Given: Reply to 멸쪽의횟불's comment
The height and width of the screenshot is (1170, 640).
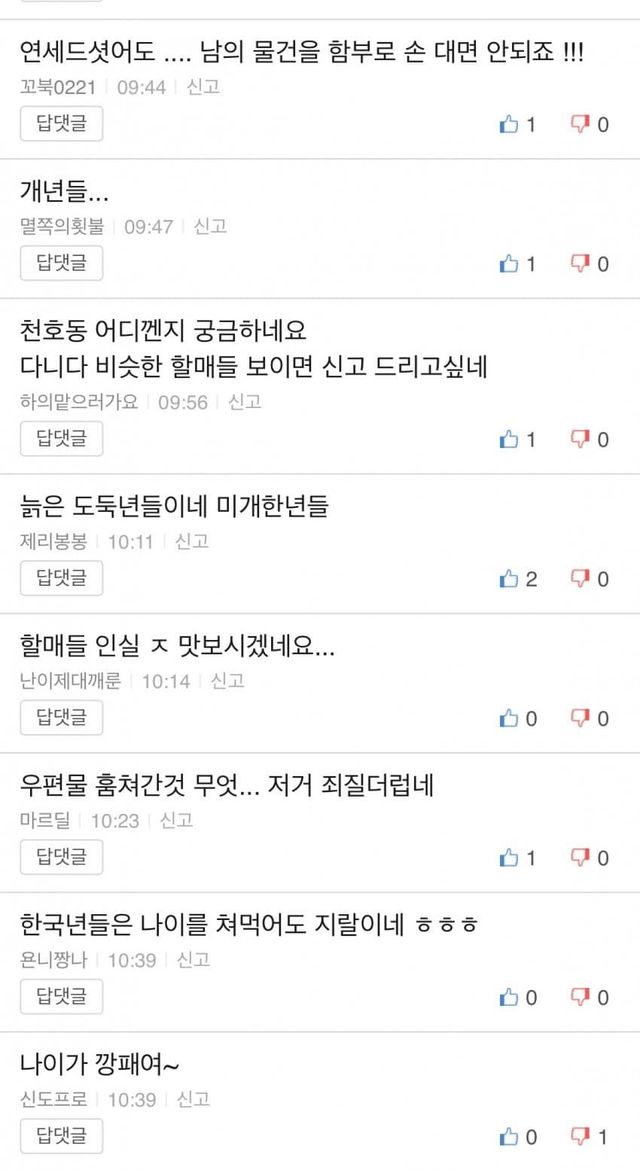Looking at the screenshot, I should pyautogui.click(x=61, y=263).
